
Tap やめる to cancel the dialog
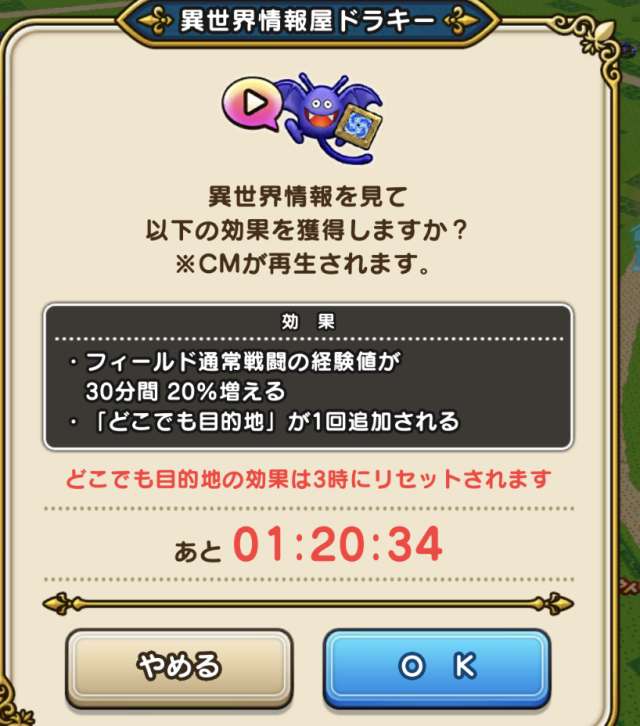178,666
